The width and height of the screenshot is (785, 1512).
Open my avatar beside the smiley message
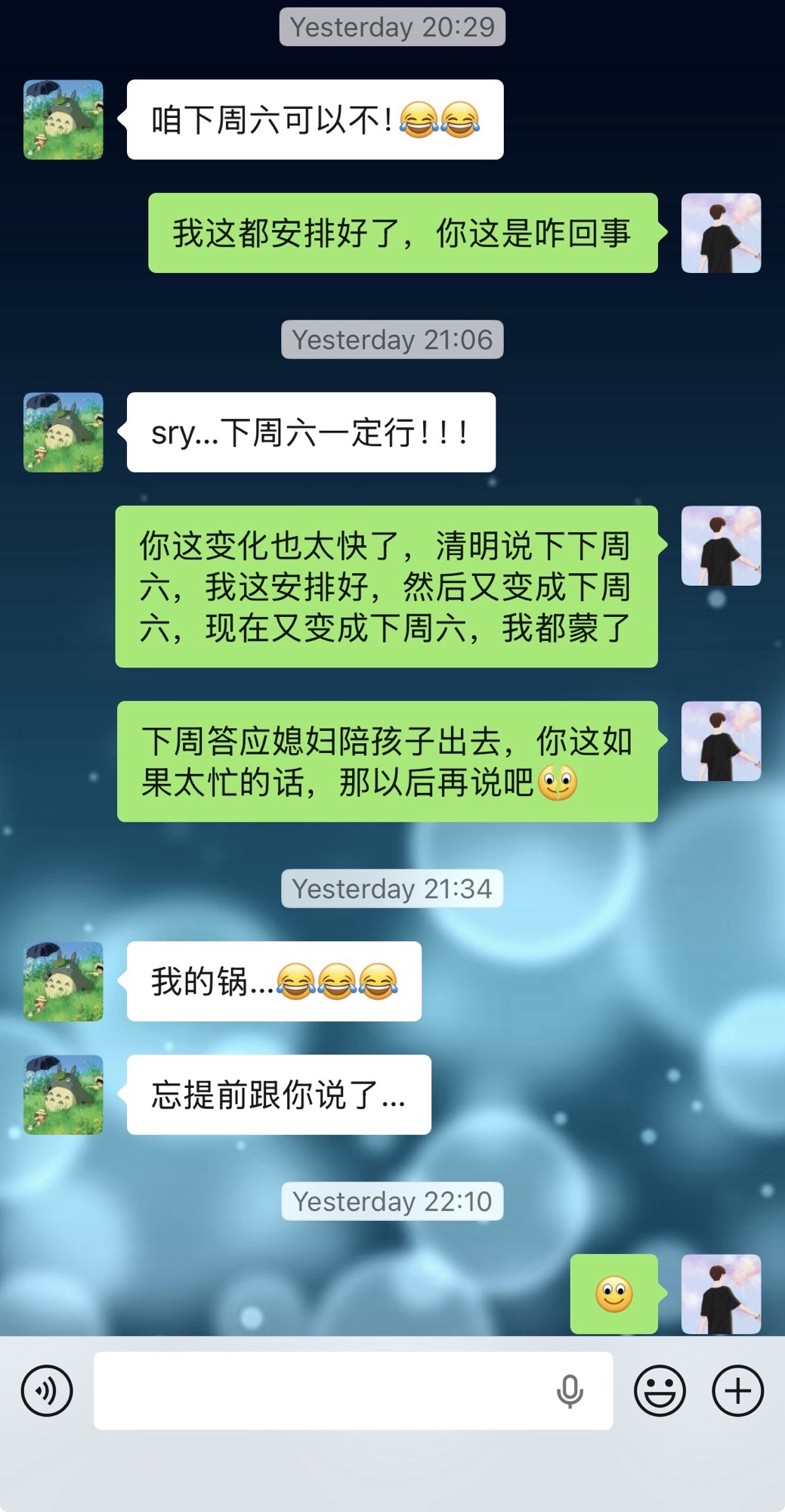coord(721,1294)
